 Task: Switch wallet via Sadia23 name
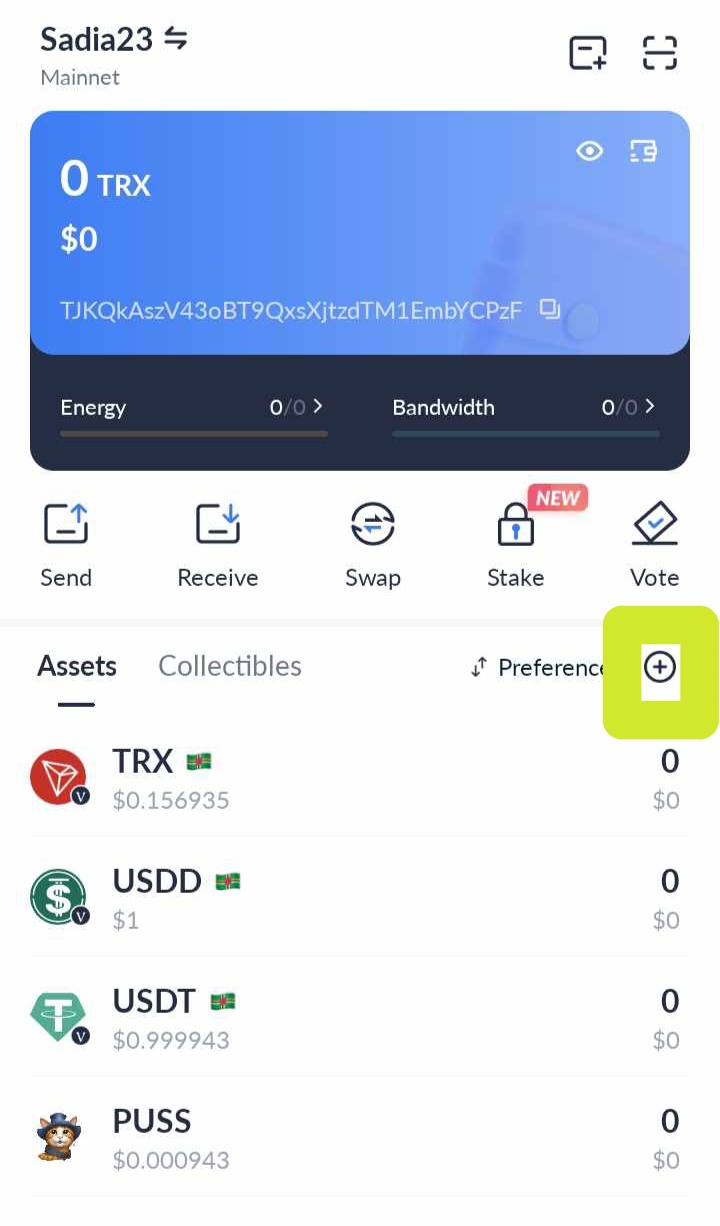[114, 40]
